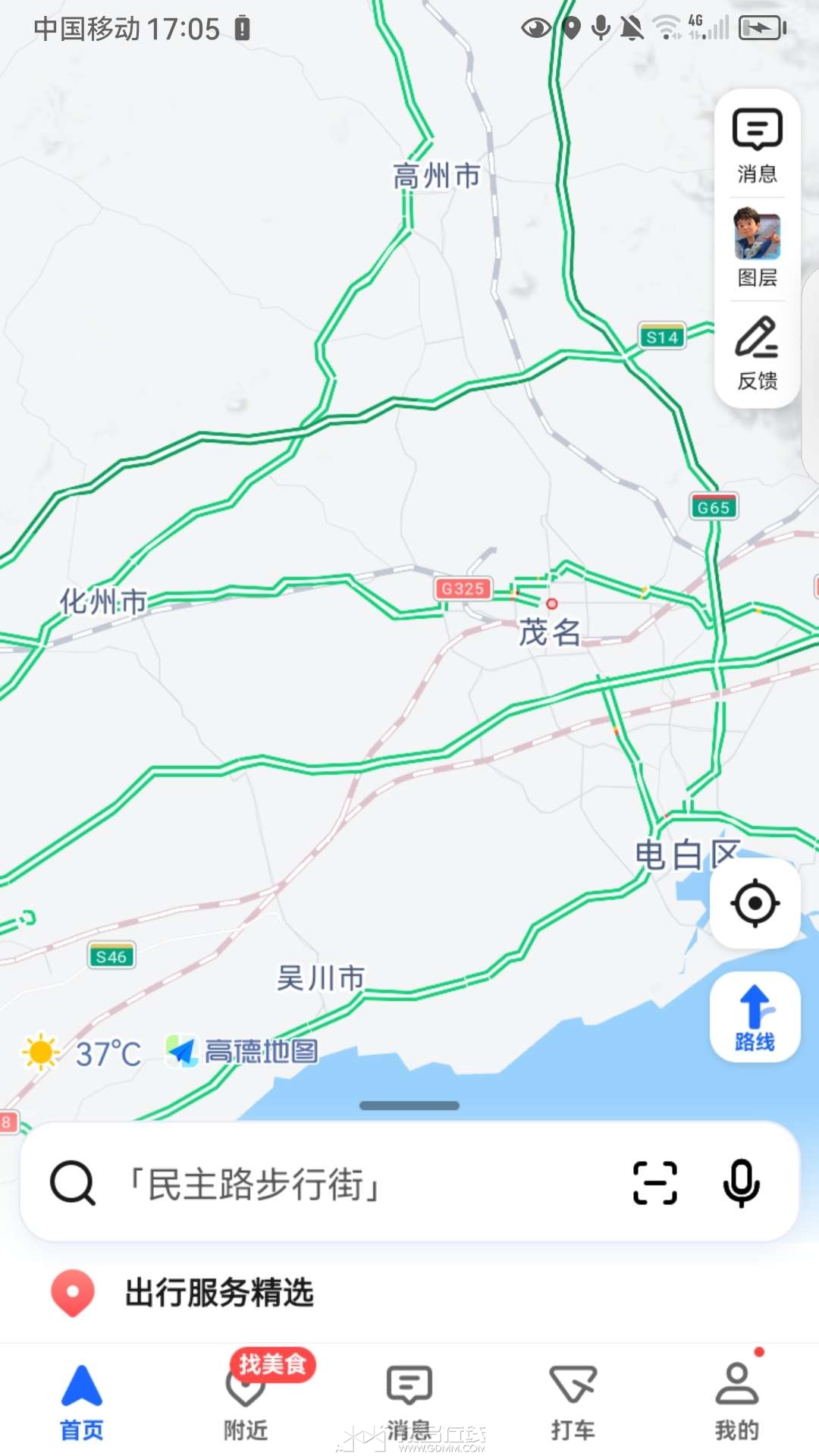Open the scan icon in the search bar
The width and height of the screenshot is (819, 1456).
pos(654,1183)
